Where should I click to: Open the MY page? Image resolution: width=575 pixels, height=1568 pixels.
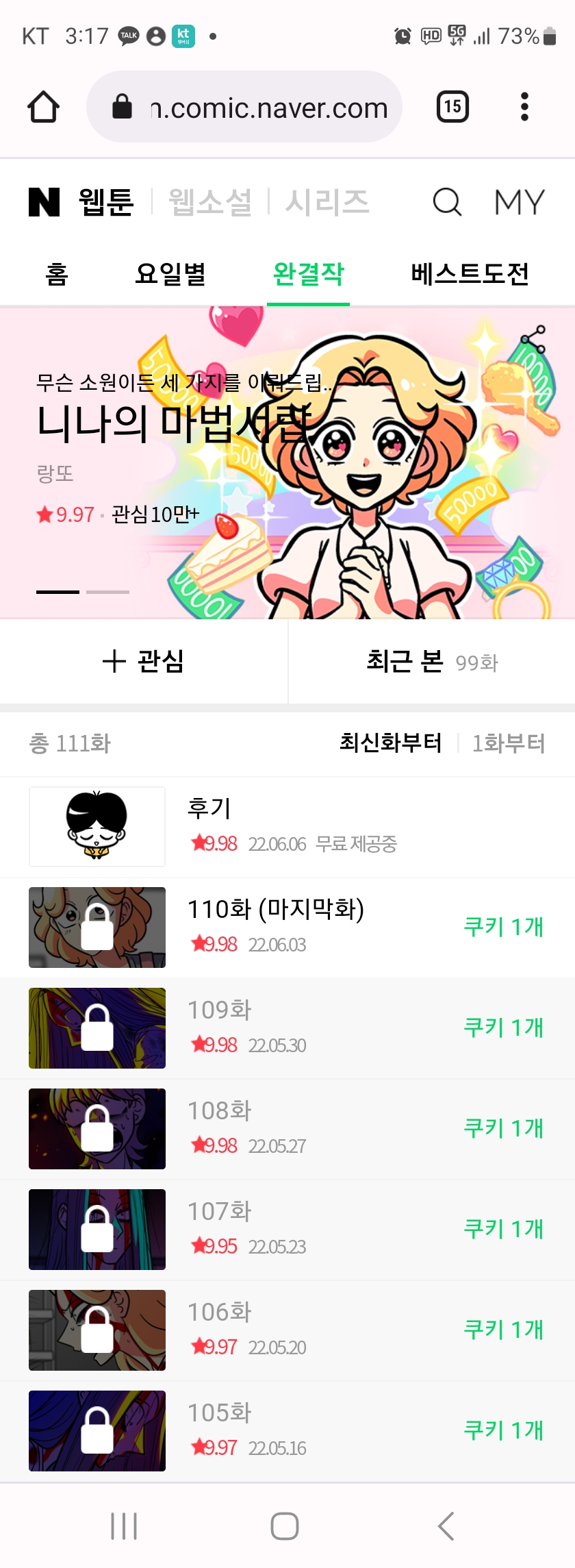[x=520, y=202]
